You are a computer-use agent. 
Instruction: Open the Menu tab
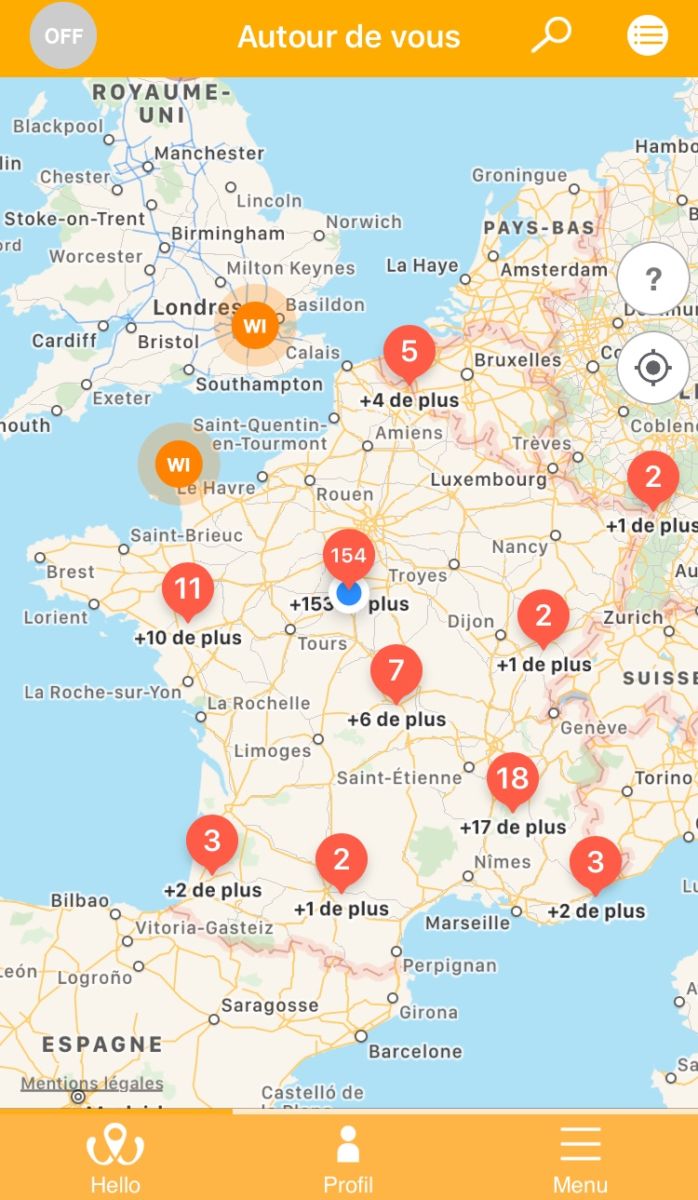pos(580,1158)
